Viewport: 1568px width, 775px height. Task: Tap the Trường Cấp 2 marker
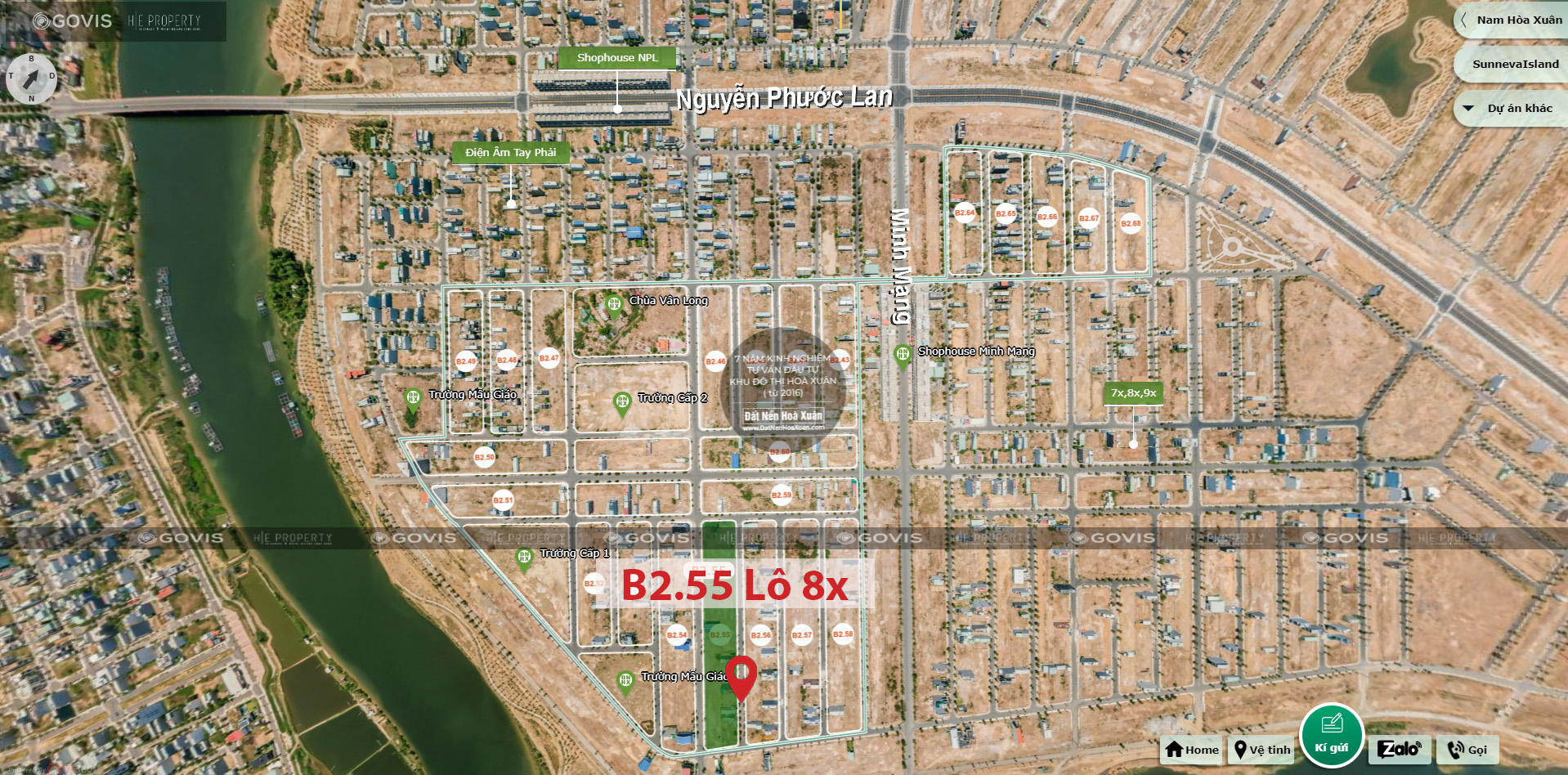click(x=622, y=402)
